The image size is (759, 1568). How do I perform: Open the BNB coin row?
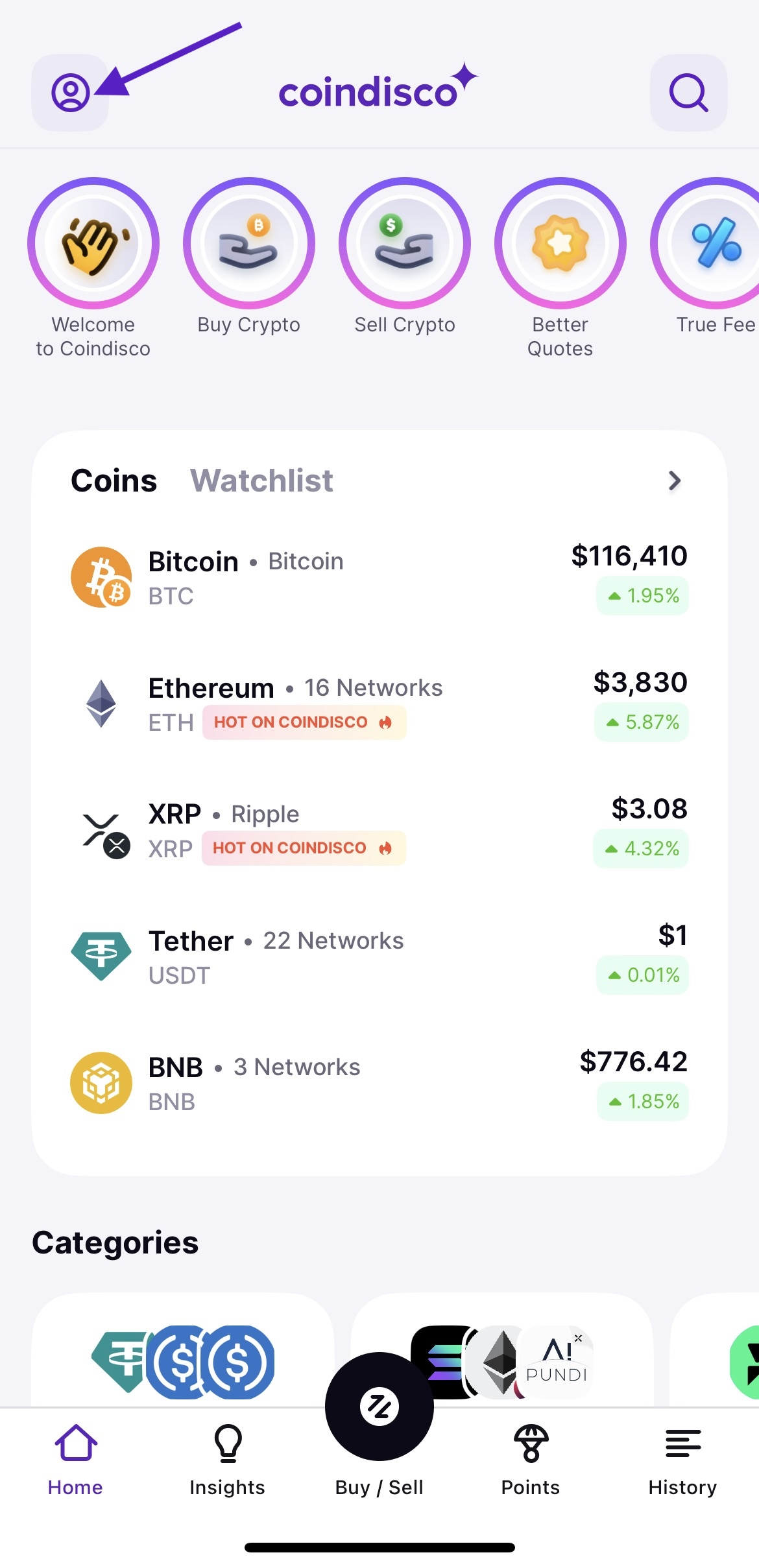click(379, 1083)
